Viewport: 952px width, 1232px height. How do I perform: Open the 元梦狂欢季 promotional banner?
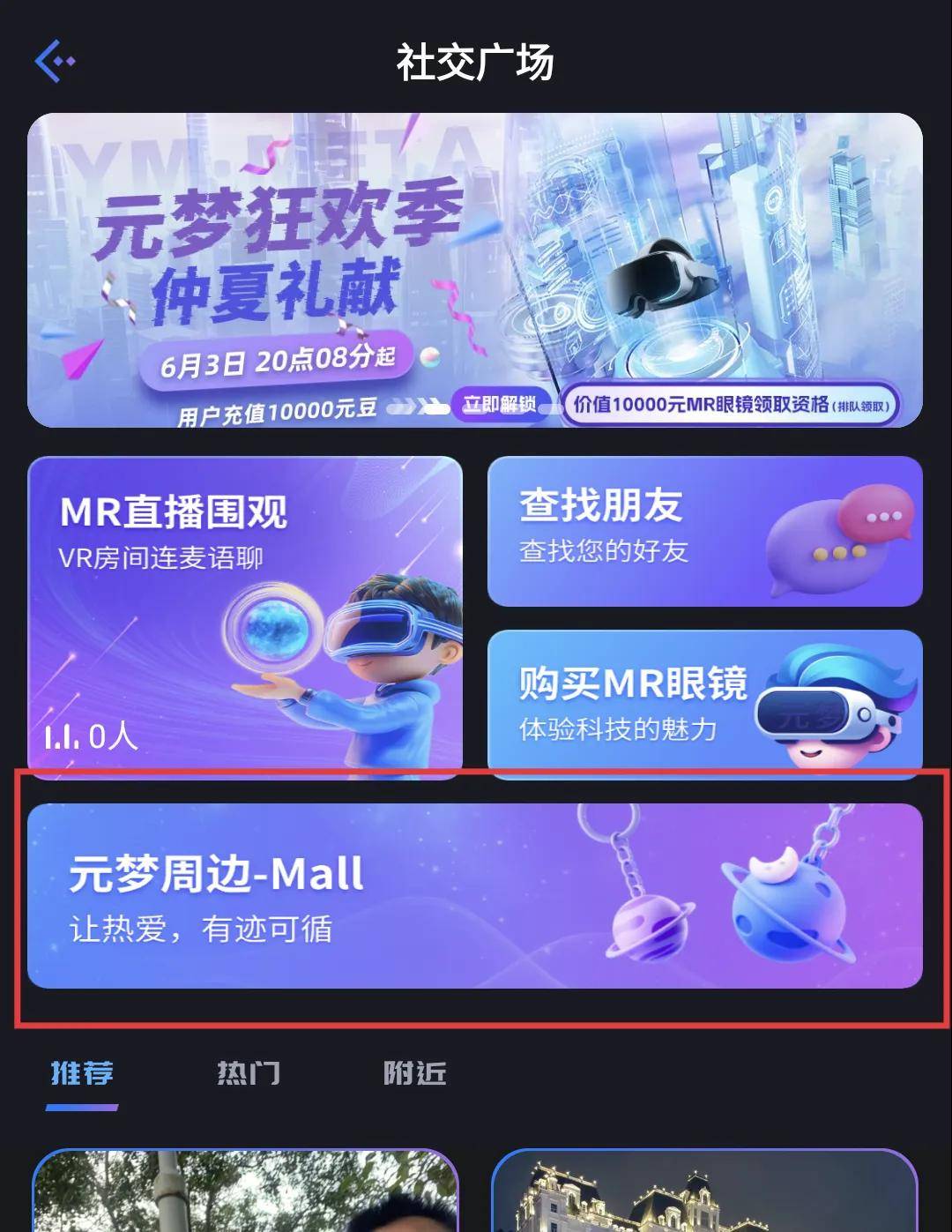click(474, 270)
